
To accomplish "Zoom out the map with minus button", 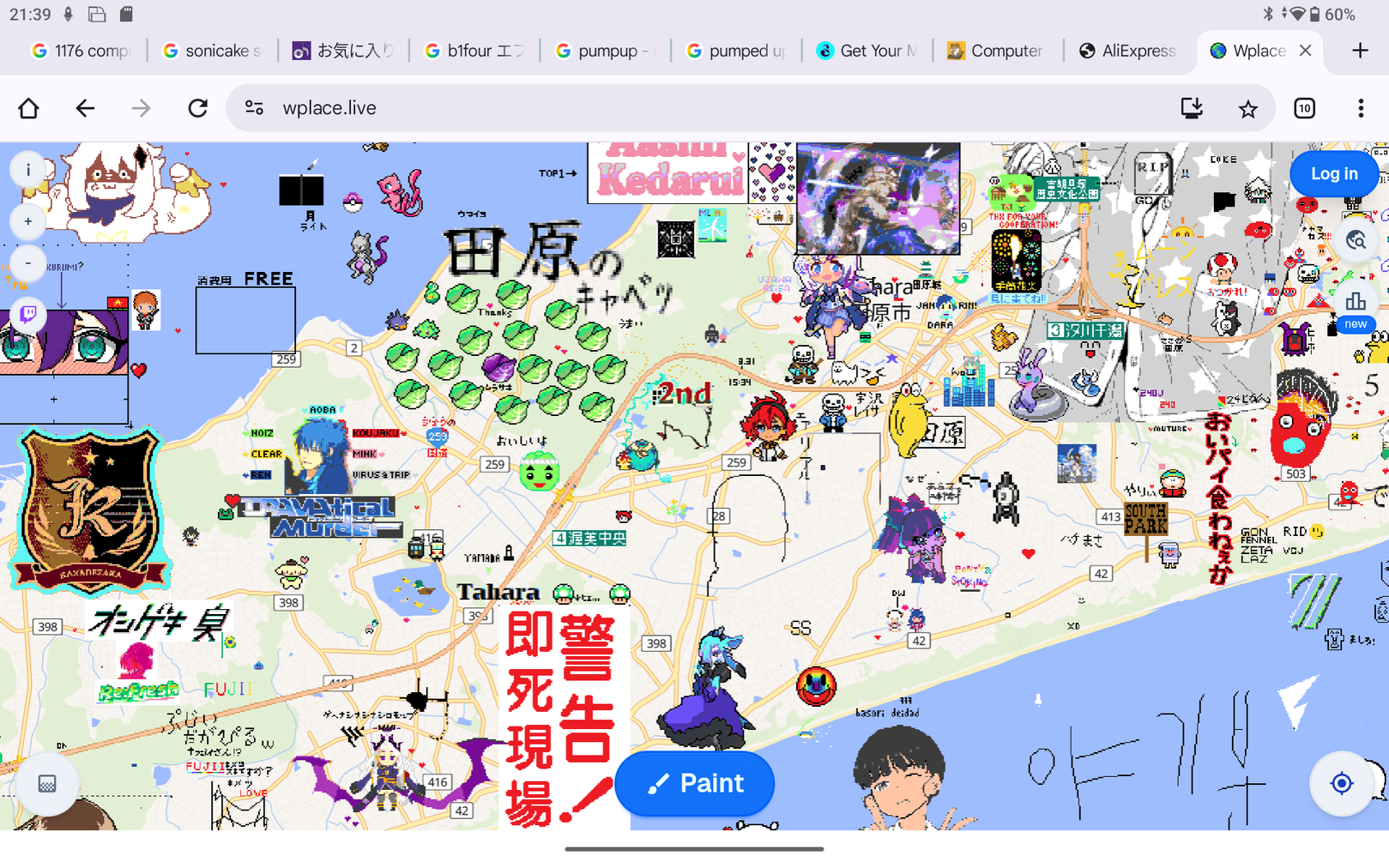I will pyautogui.click(x=28, y=263).
